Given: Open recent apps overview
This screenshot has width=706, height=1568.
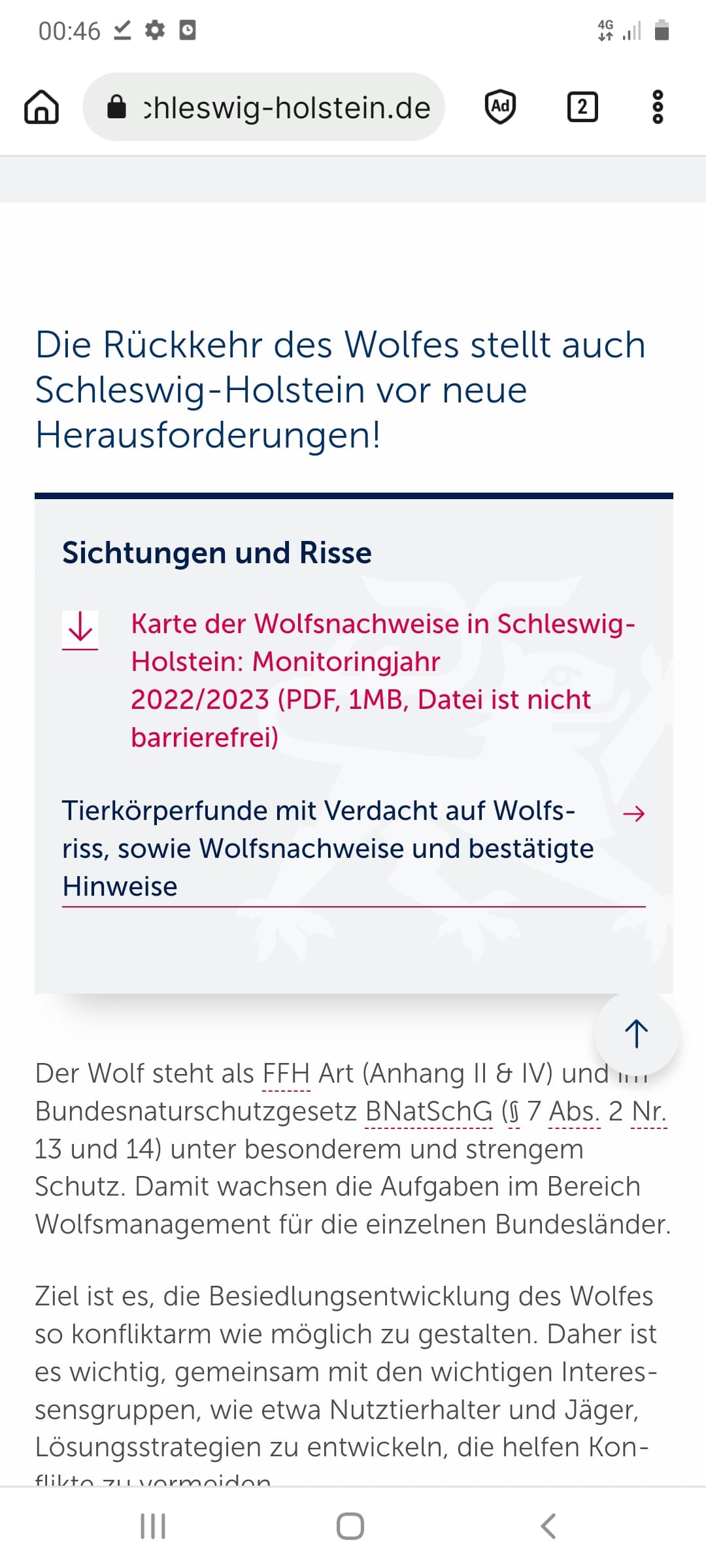Looking at the screenshot, I should 153,1526.
